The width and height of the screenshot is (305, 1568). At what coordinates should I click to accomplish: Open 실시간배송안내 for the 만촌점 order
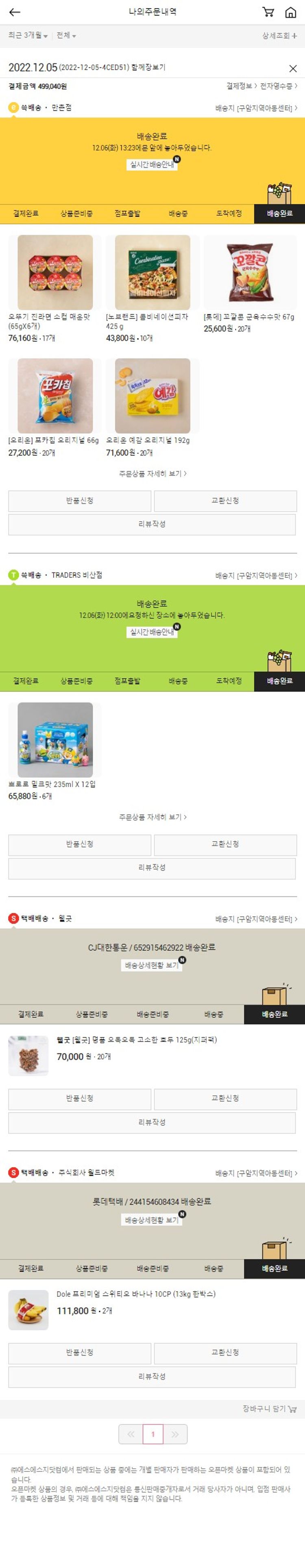(152, 165)
